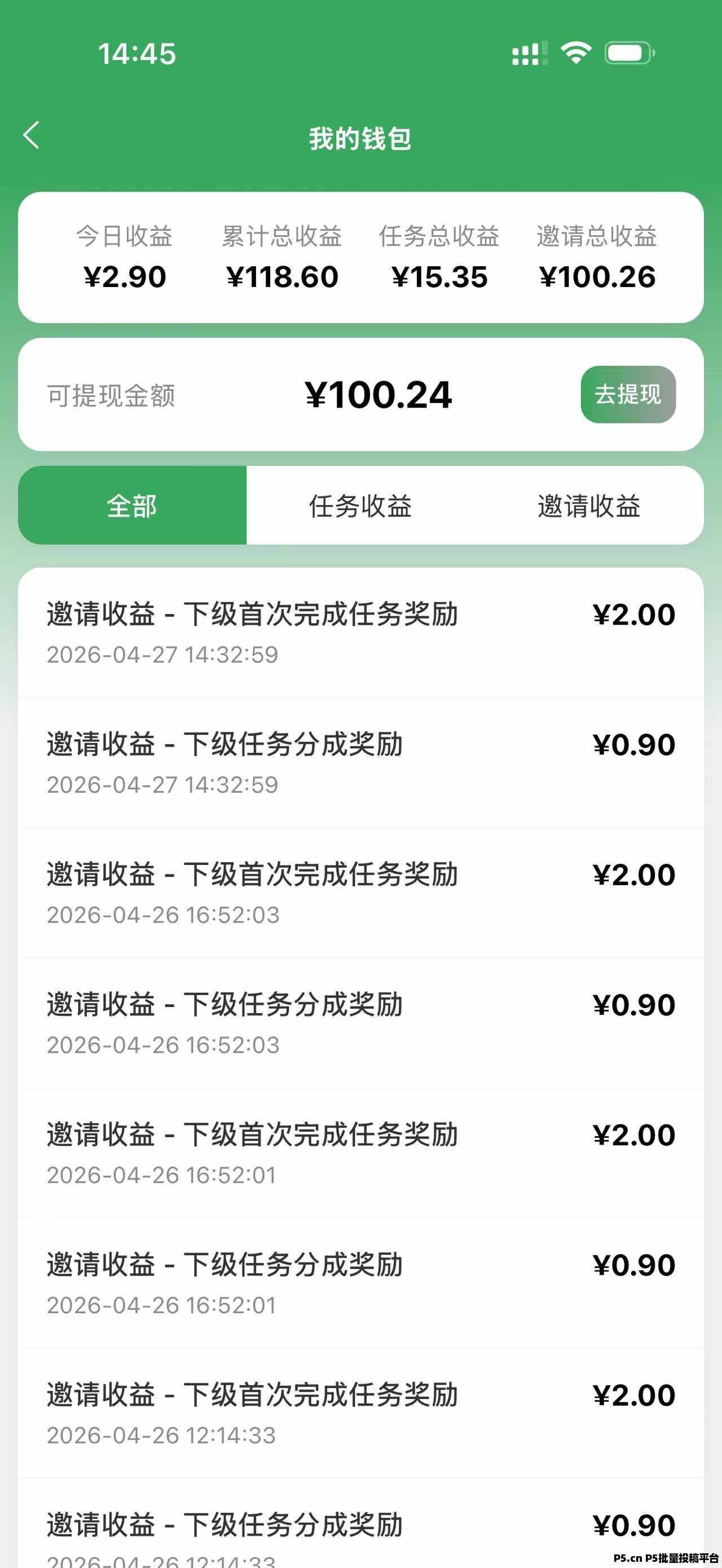
Task: Select the 邀请收益 tab
Action: tap(589, 505)
